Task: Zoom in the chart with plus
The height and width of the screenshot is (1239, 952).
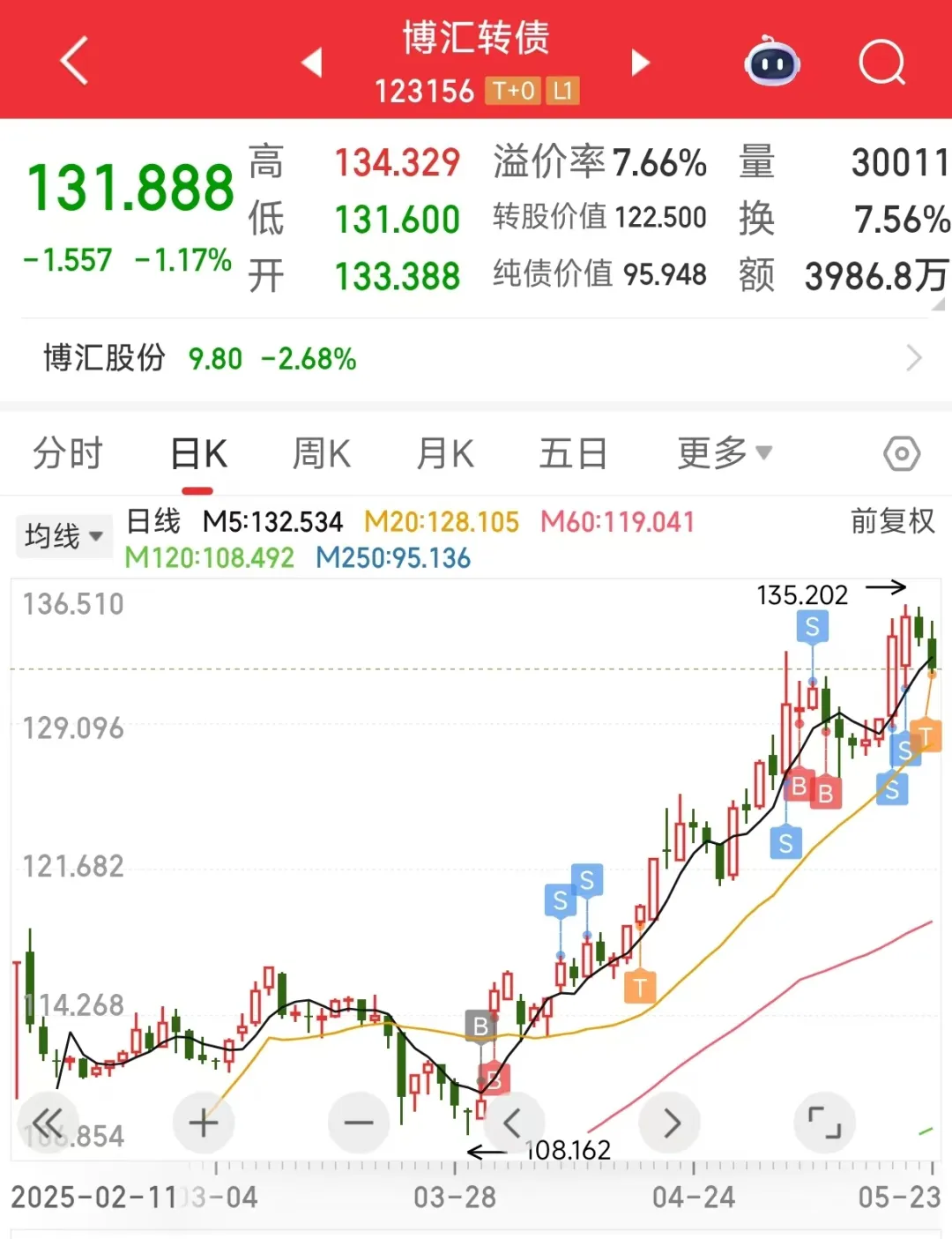Action: click(x=204, y=1123)
